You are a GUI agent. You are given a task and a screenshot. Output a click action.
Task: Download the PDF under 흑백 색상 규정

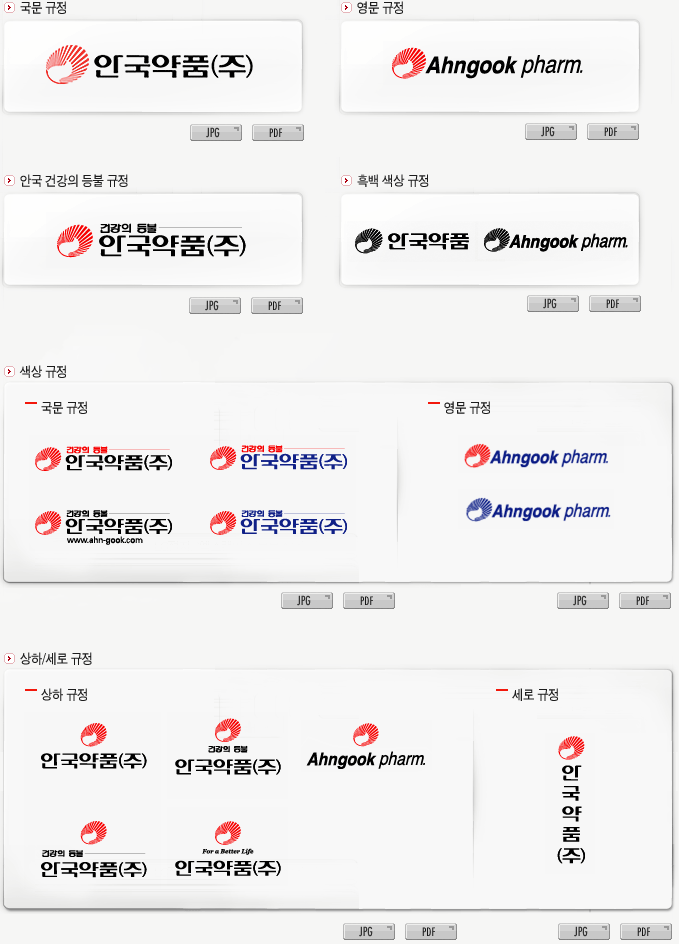614,303
